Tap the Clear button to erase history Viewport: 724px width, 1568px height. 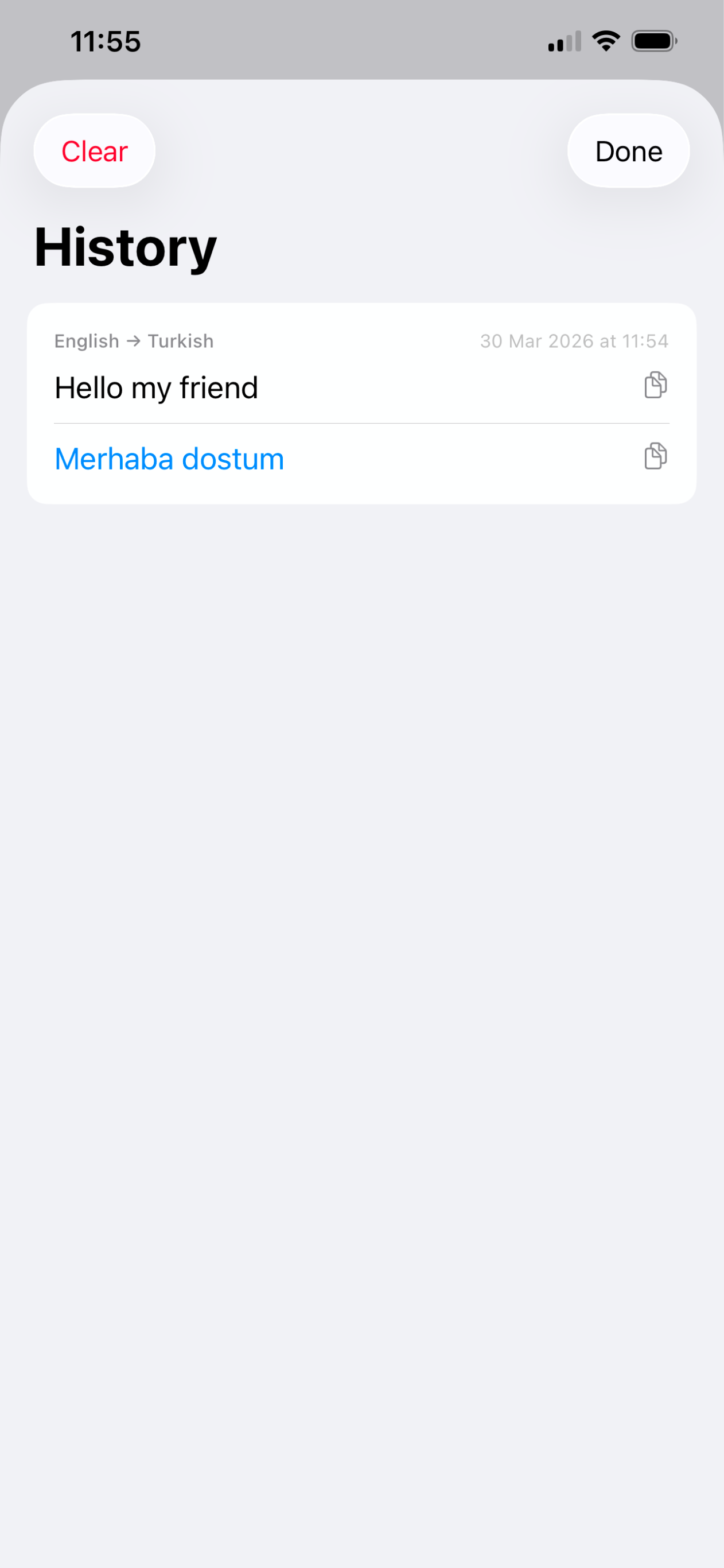[94, 150]
